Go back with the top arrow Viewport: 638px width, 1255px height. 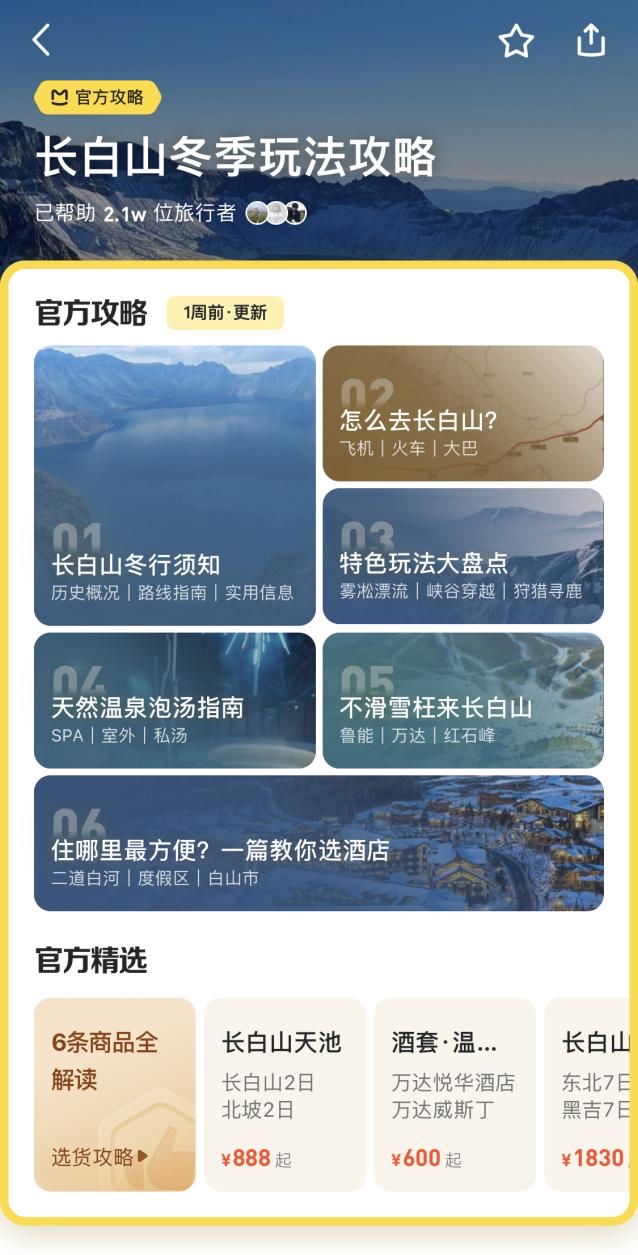41,41
